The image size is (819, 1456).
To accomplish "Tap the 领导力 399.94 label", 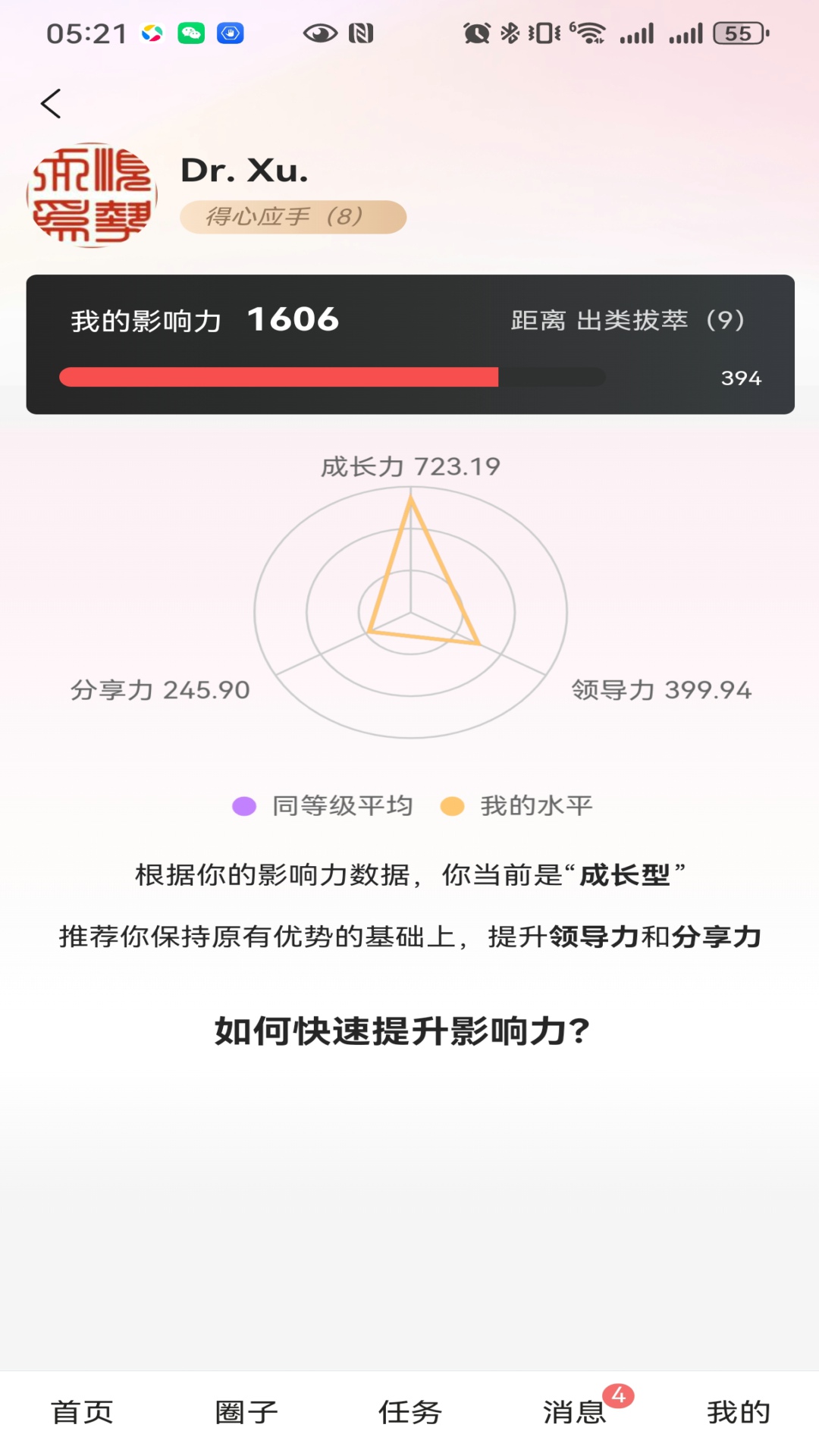I will [x=661, y=690].
